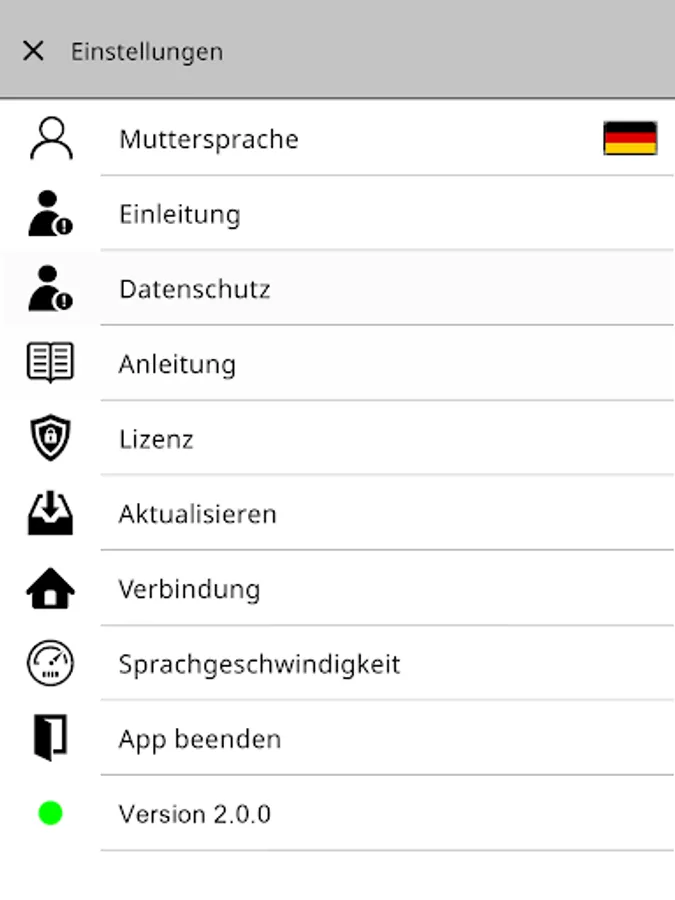Tap App beenden to quit
This screenshot has height=900, width=675.
point(338,738)
